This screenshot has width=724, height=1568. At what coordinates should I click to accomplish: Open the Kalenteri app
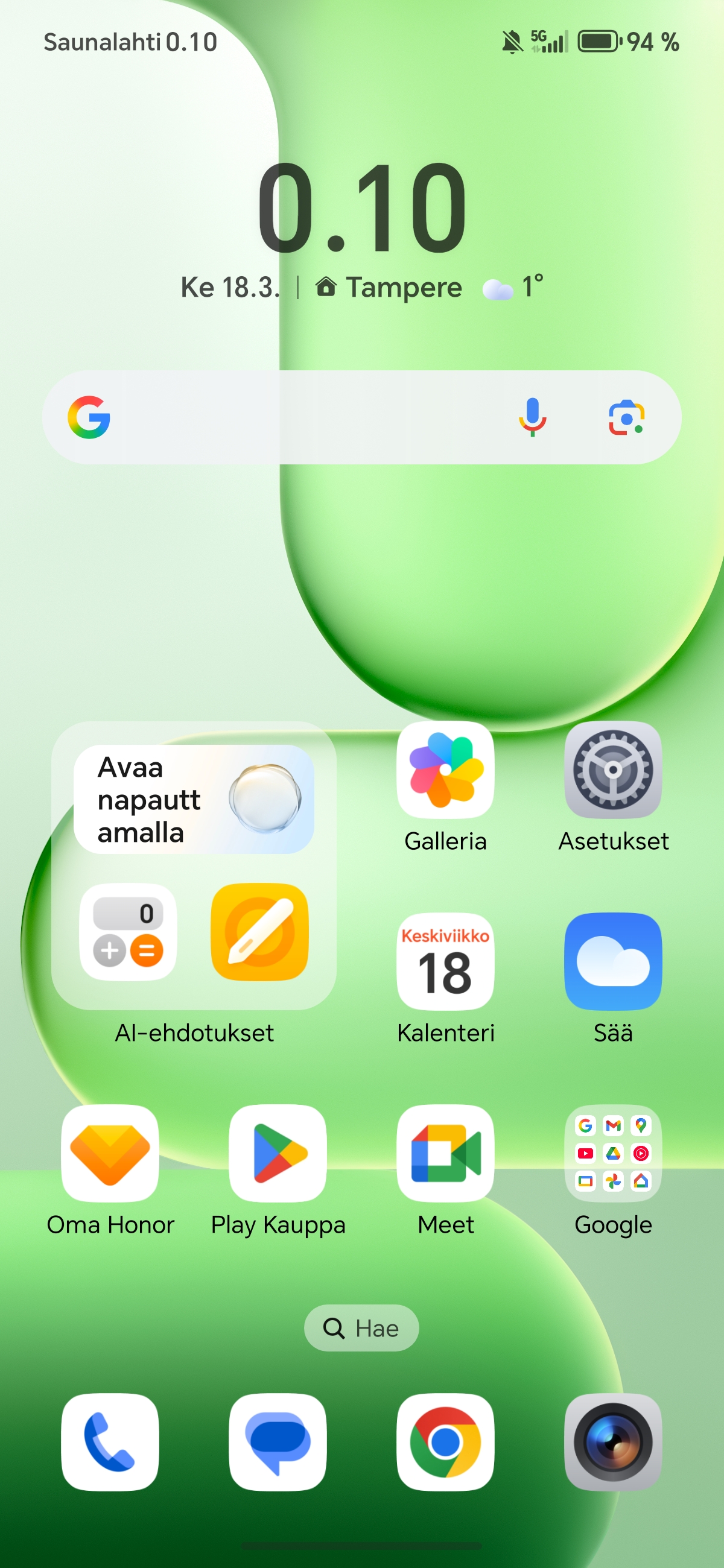point(445,962)
